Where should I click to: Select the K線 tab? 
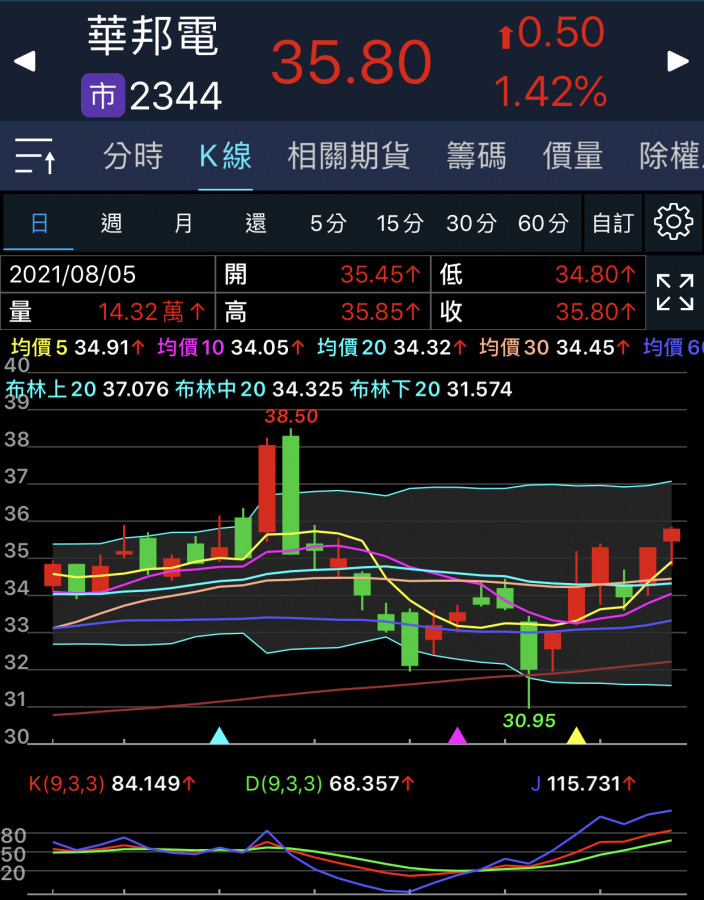point(225,156)
